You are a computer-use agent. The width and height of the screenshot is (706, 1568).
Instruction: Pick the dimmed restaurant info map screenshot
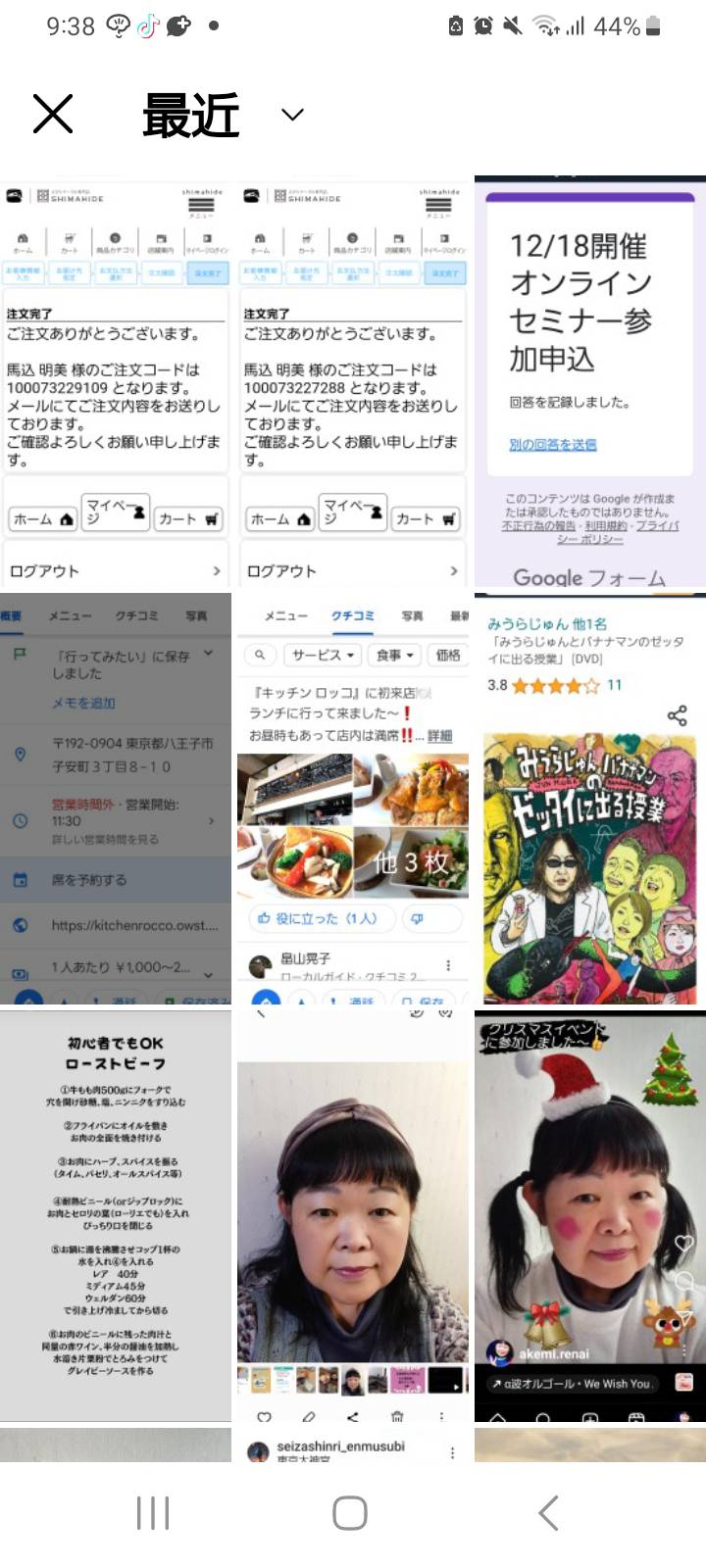coord(116,799)
